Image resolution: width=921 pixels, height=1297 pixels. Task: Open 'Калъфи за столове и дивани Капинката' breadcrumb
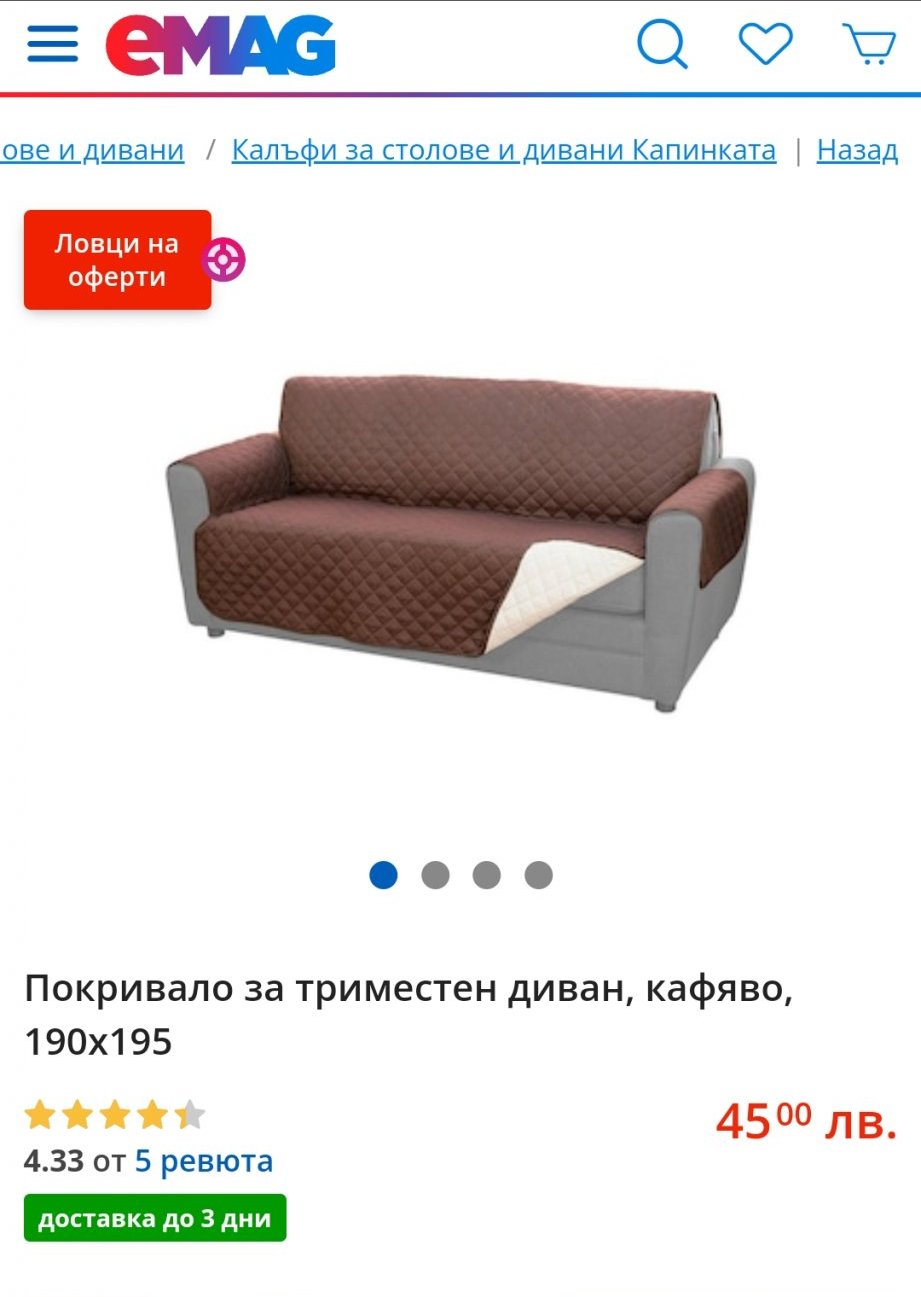pyautogui.click(x=503, y=150)
